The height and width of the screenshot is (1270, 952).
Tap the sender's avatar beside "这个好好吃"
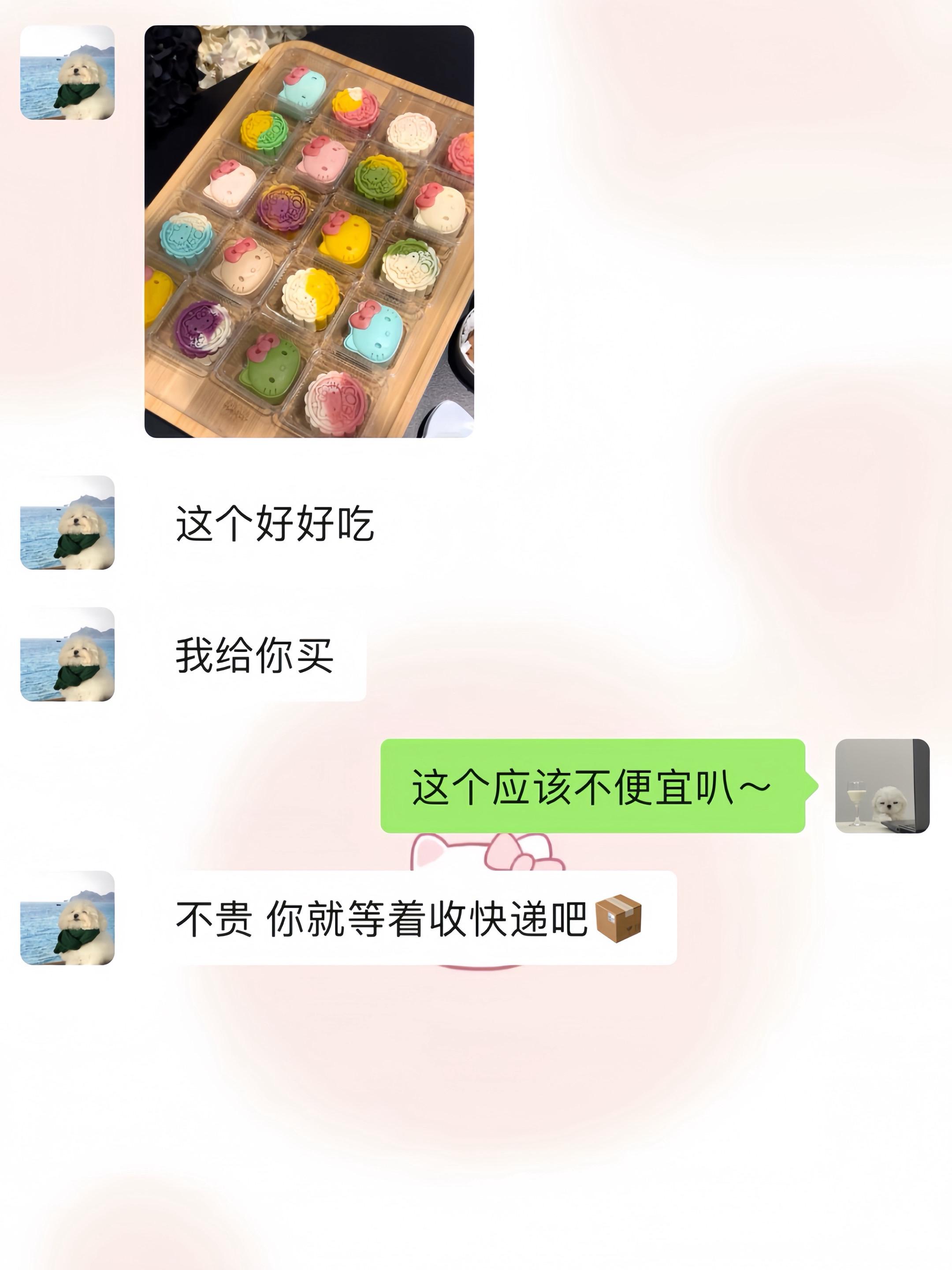coord(68,523)
